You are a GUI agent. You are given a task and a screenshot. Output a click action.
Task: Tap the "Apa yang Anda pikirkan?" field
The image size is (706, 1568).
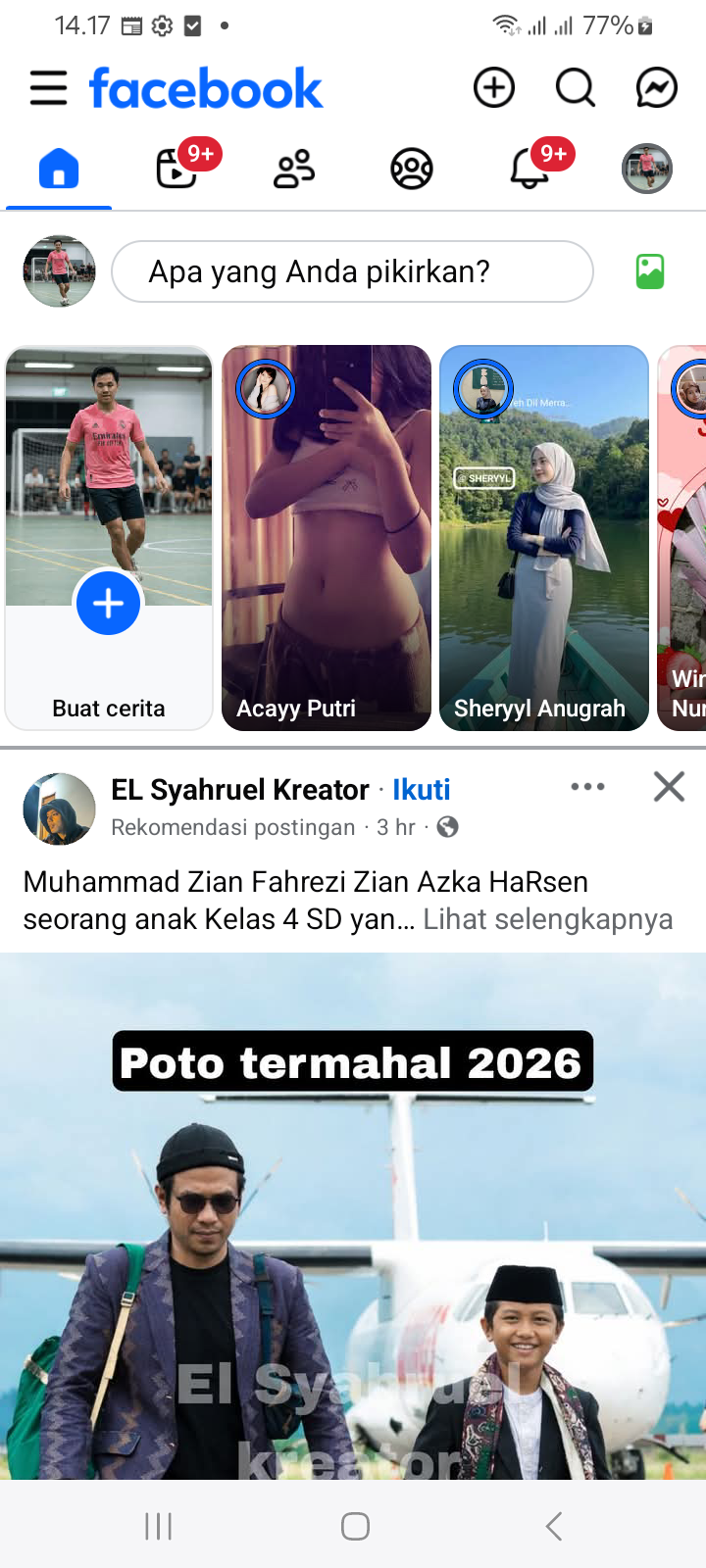[x=352, y=271]
